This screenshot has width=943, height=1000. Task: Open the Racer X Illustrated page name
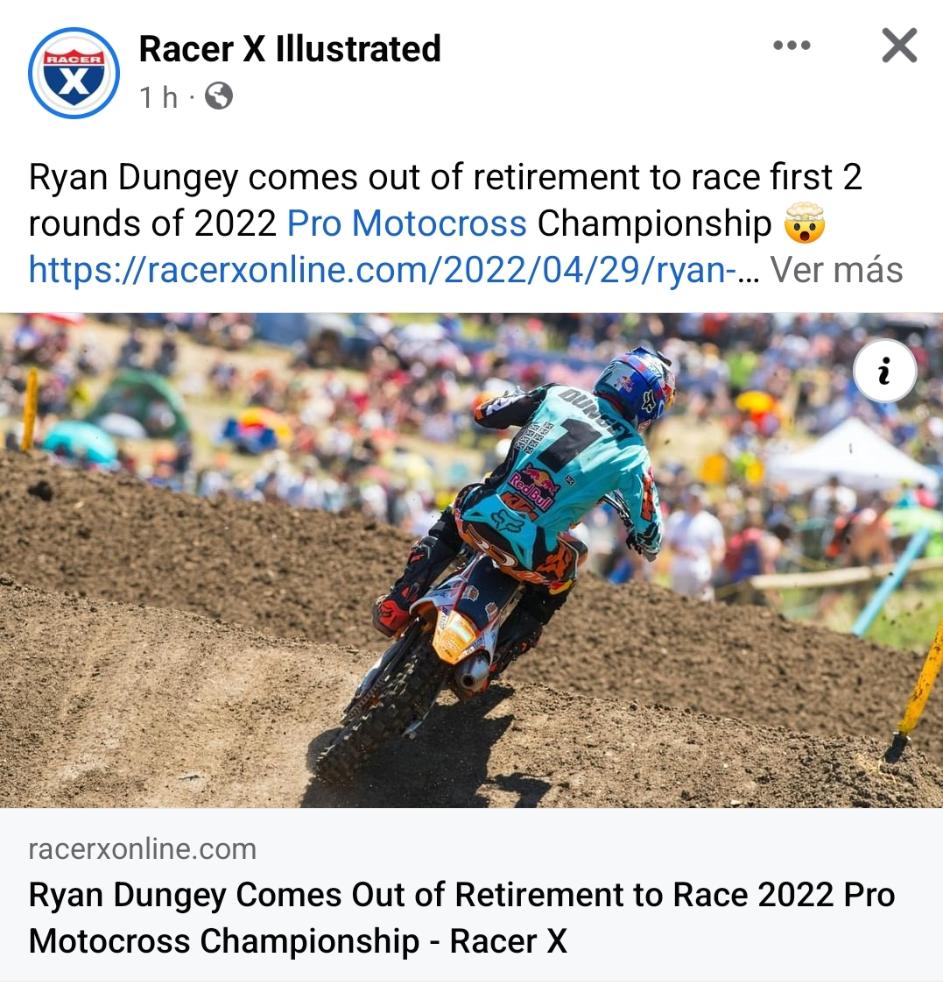[289, 48]
